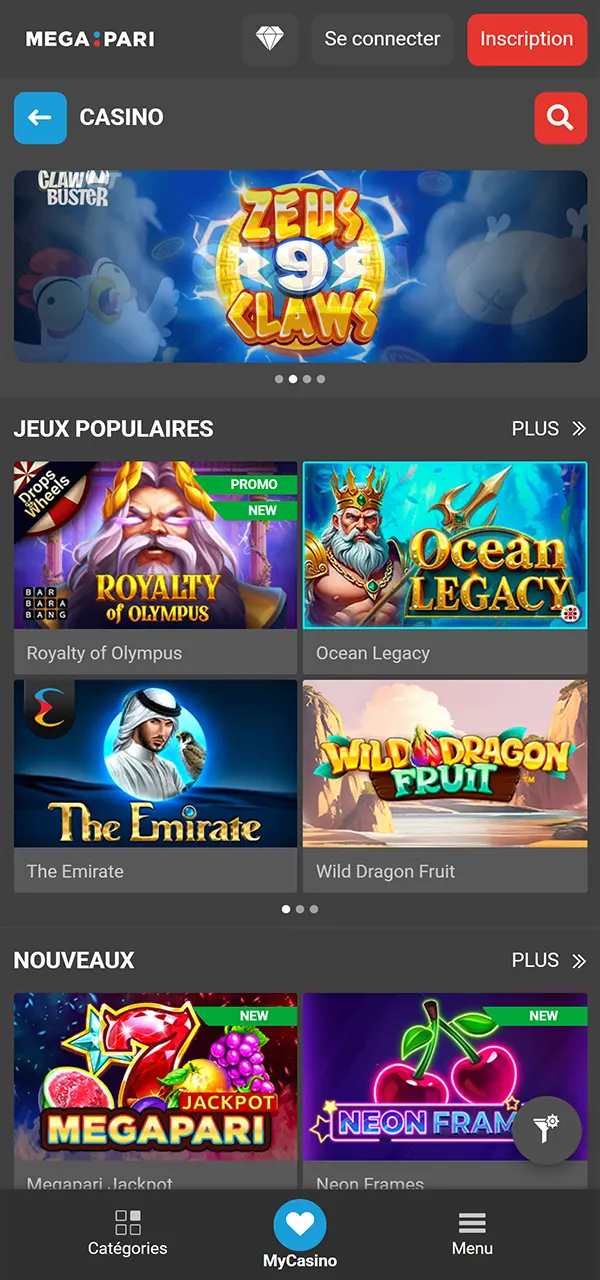Tap Se connecter to log in

382,40
